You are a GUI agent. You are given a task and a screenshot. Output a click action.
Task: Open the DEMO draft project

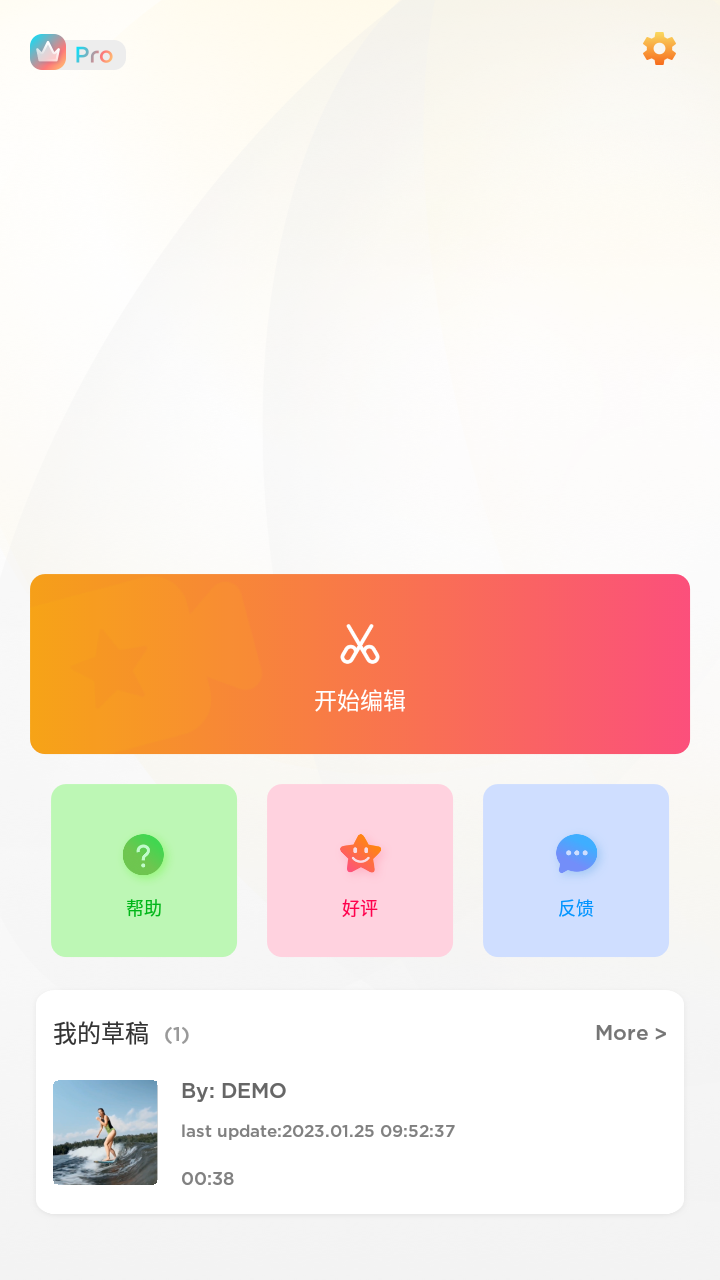click(x=360, y=1133)
